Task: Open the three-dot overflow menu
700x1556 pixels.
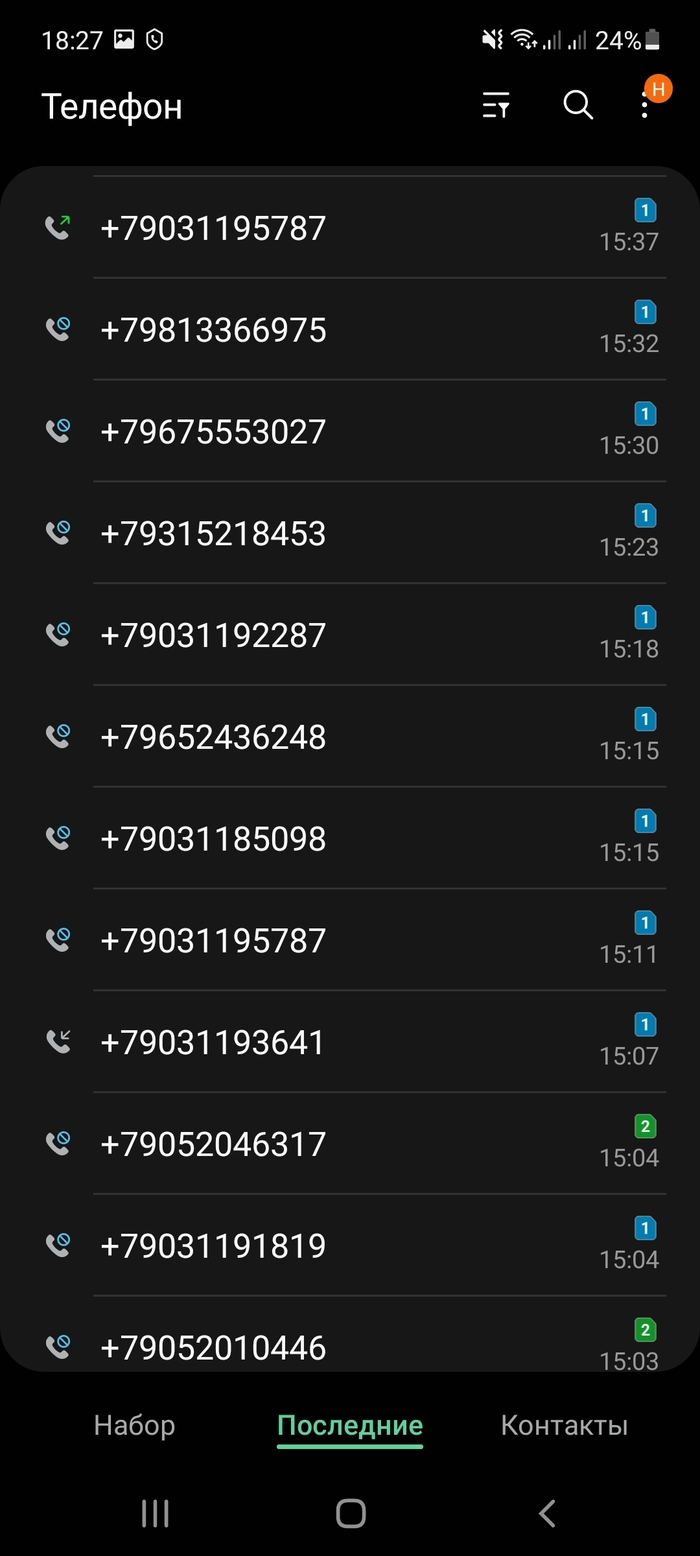Action: [x=646, y=106]
